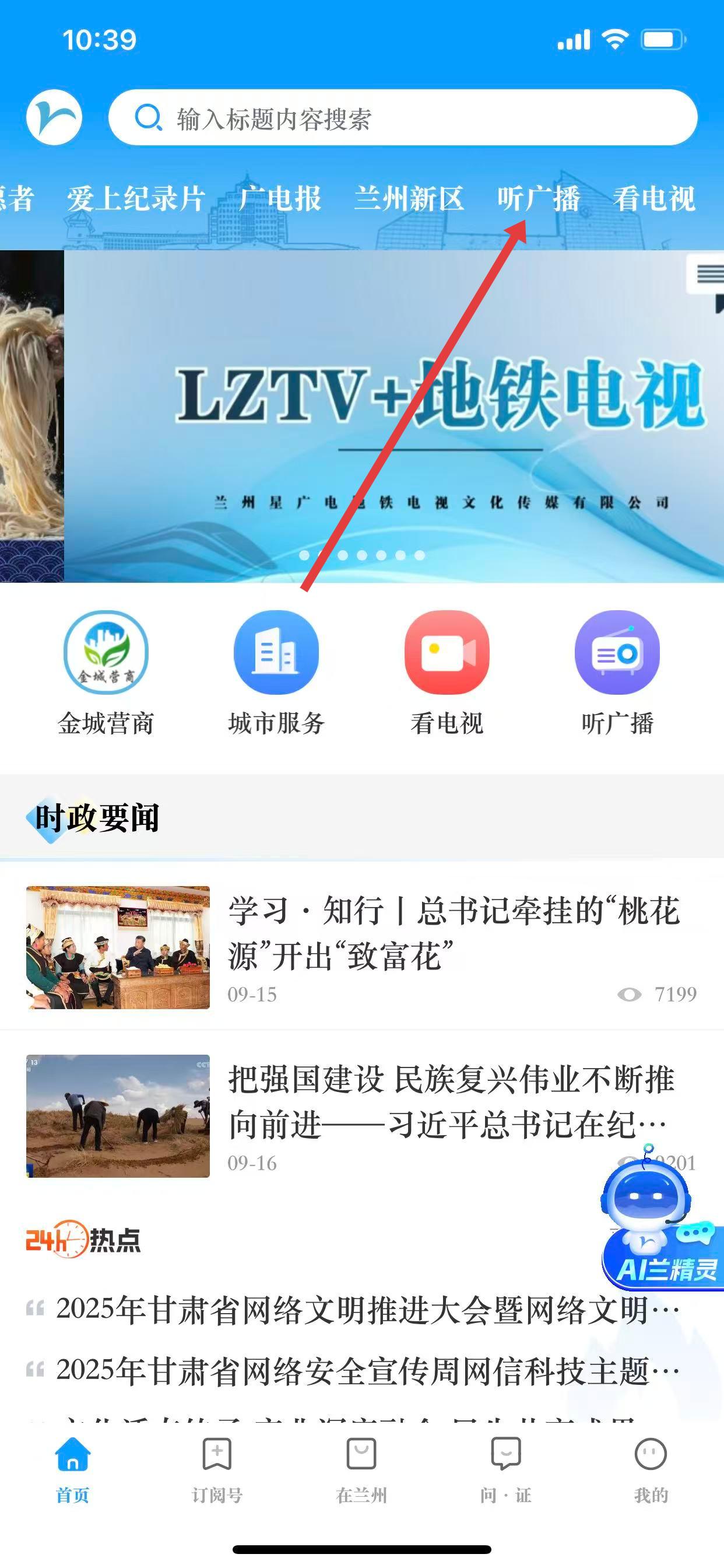Switch to the 爱上纪录片 tab
724x1568 pixels.
[135, 198]
